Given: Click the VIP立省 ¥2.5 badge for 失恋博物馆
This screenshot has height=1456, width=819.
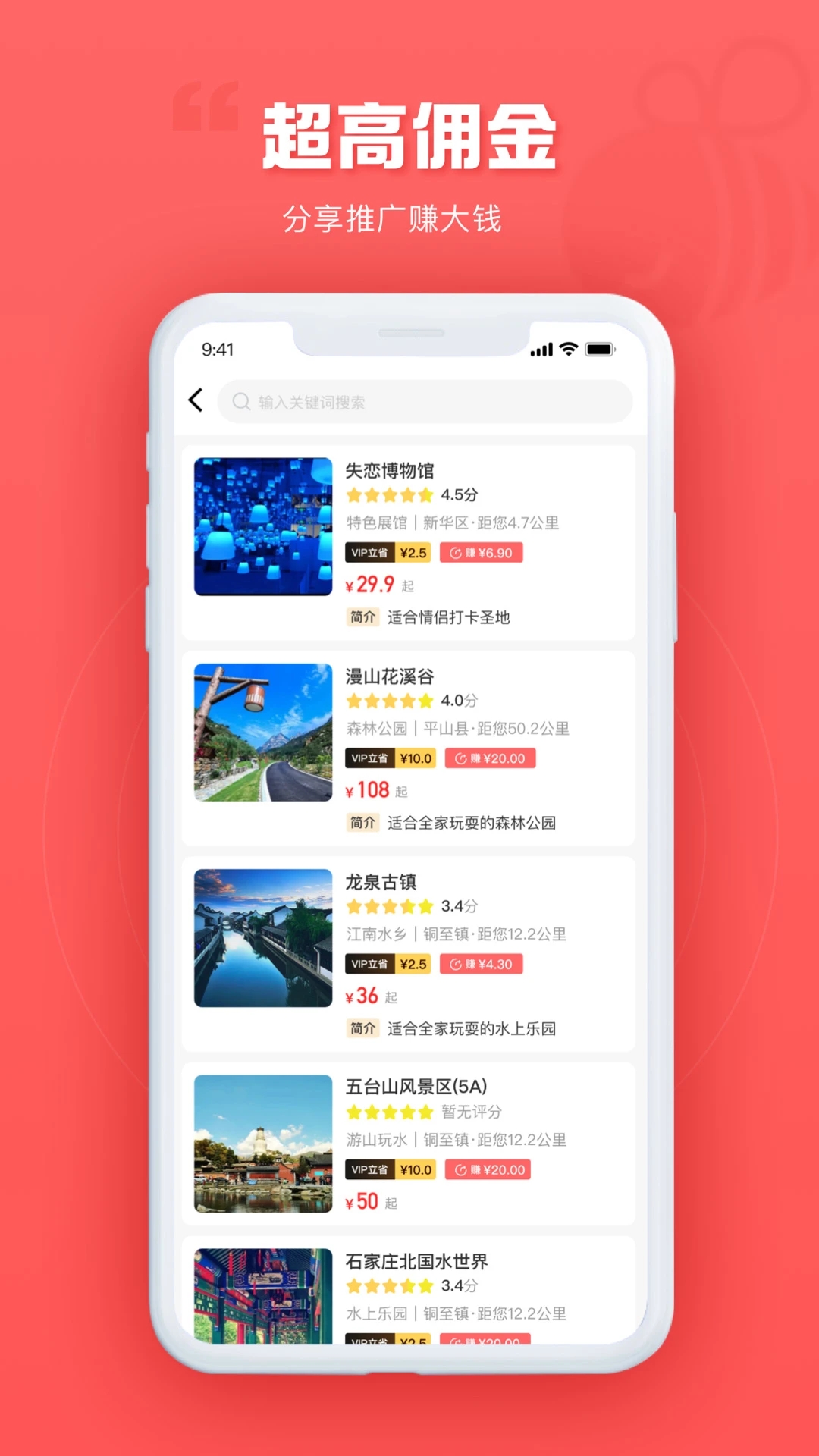Looking at the screenshot, I should pos(388,553).
